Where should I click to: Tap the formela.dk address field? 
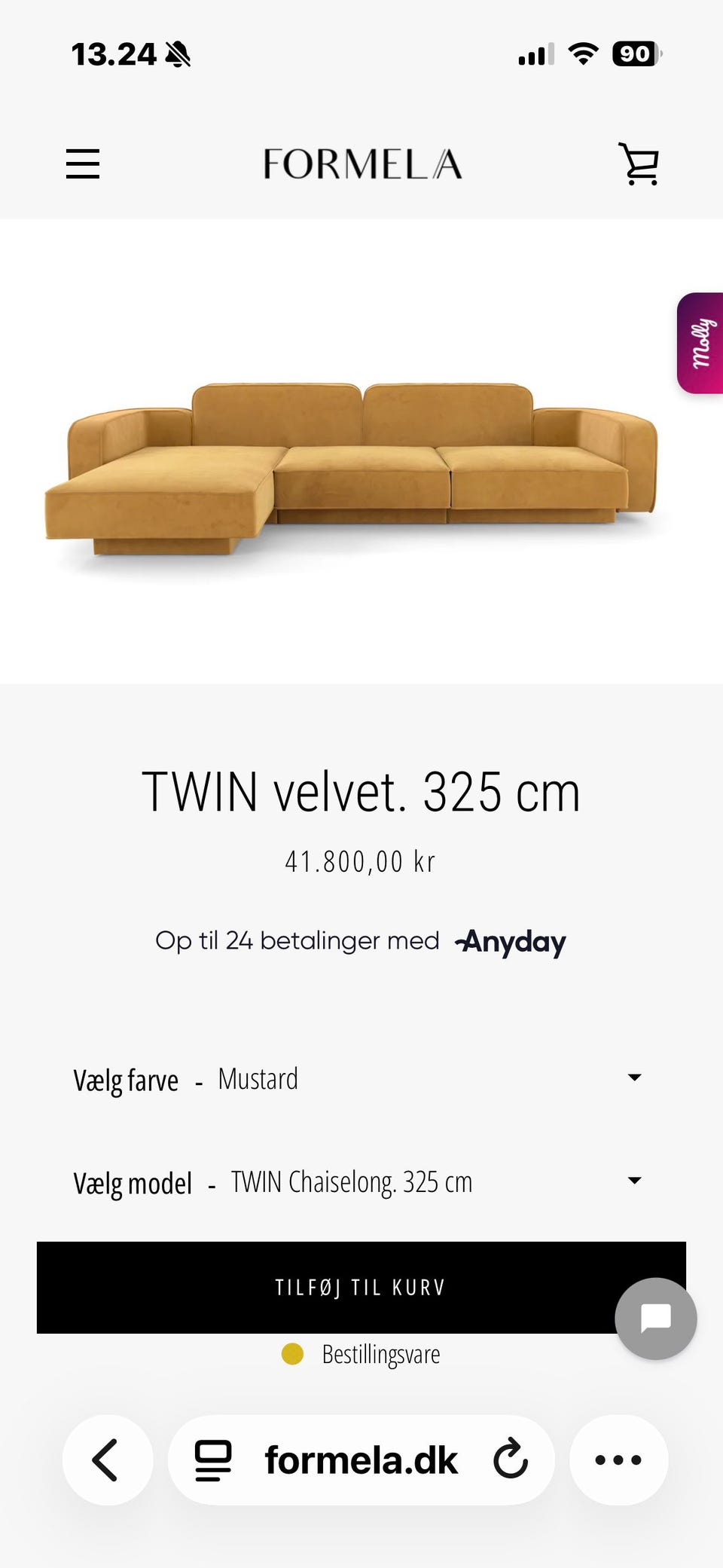pyautogui.click(x=361, y=1460)
